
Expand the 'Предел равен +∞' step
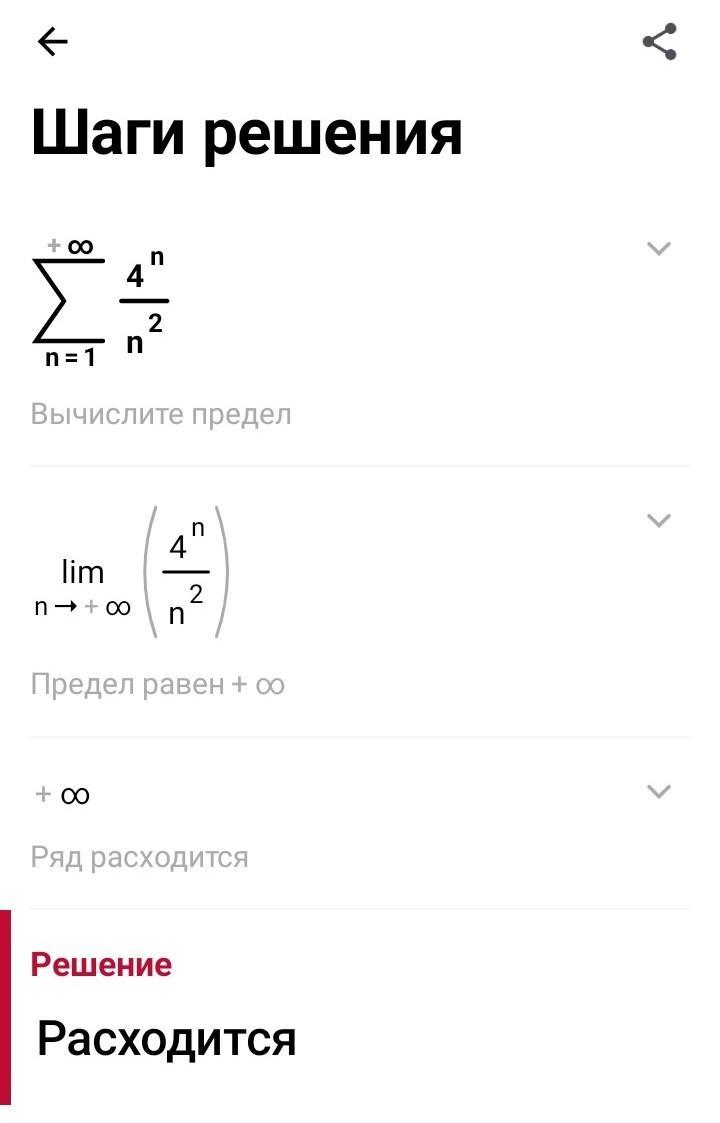[658, 520]
